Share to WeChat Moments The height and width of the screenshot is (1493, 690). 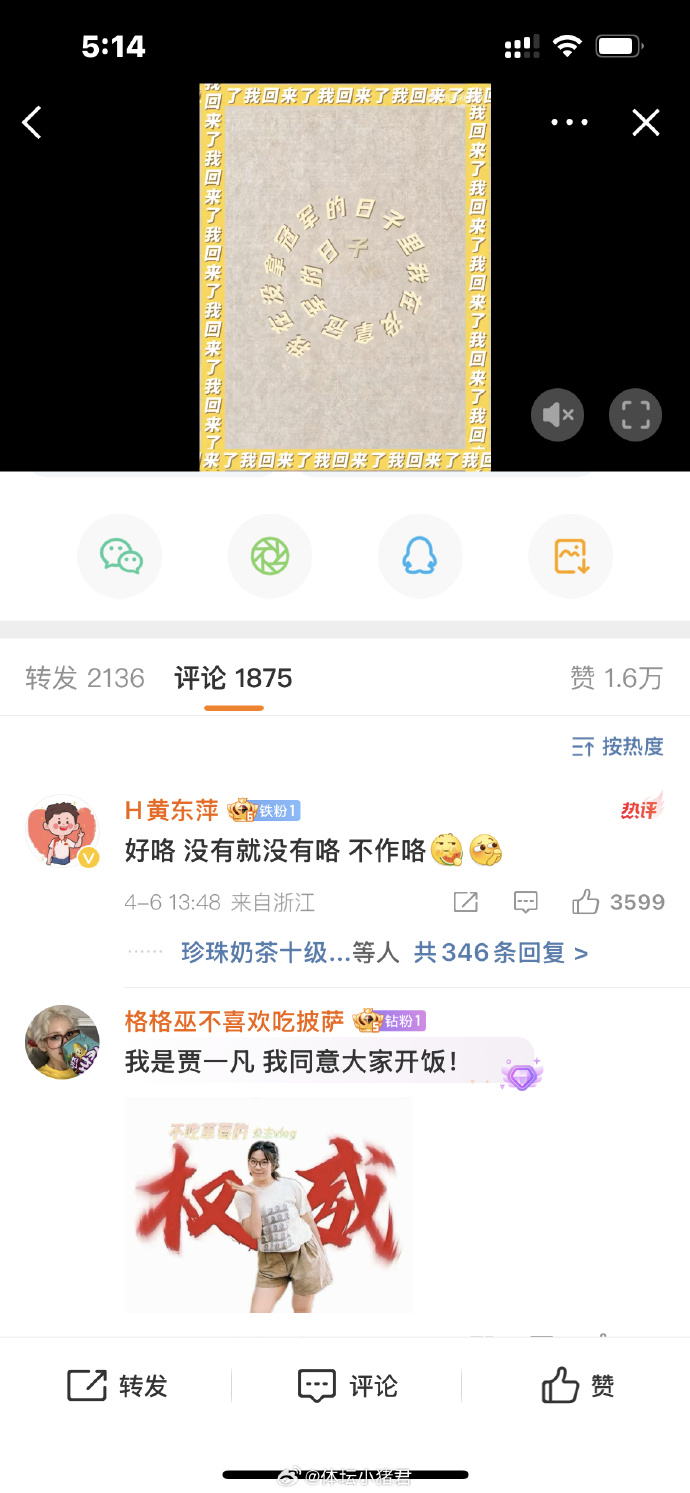[270, 556]
